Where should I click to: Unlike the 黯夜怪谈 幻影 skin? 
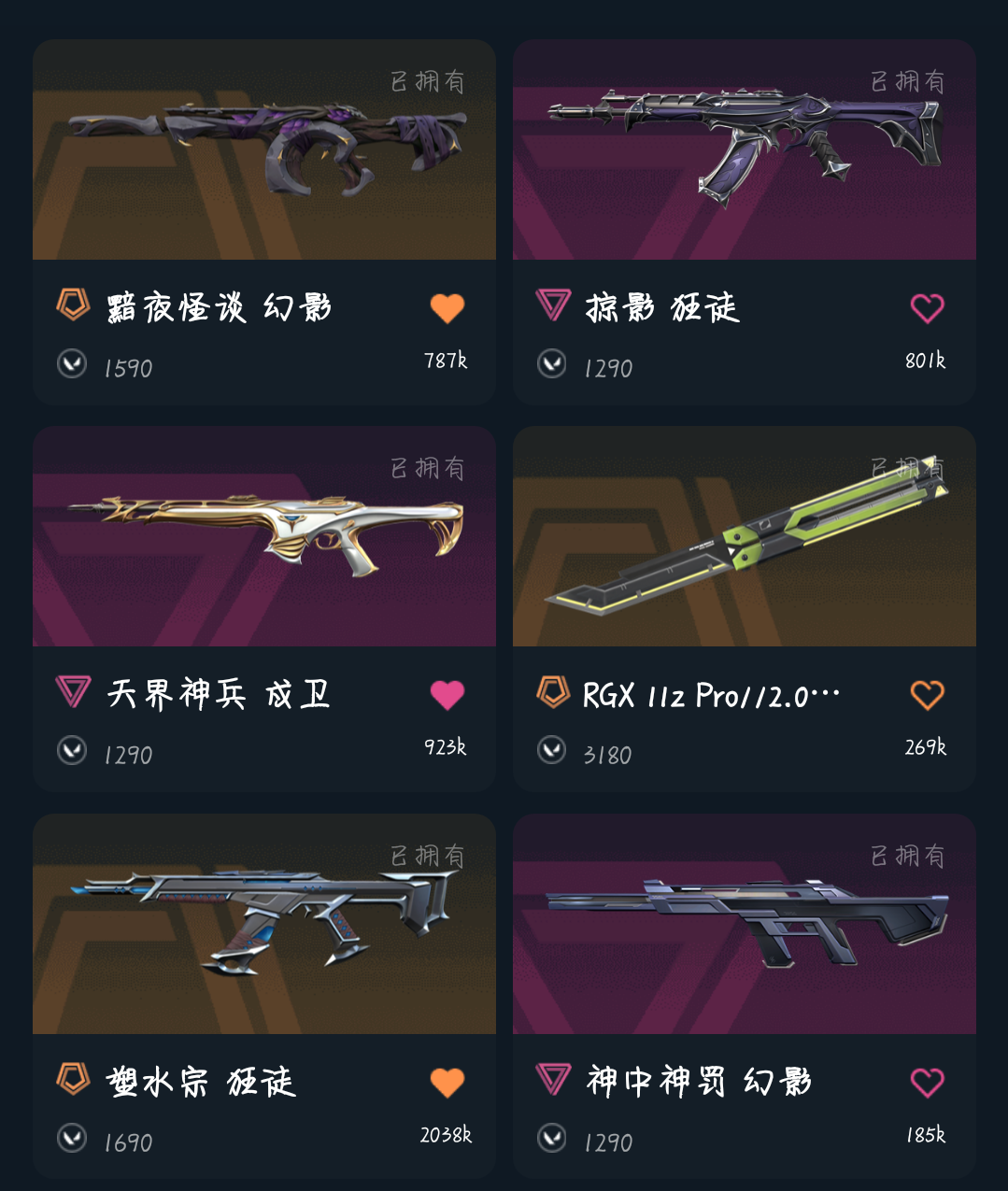(447, 307)
